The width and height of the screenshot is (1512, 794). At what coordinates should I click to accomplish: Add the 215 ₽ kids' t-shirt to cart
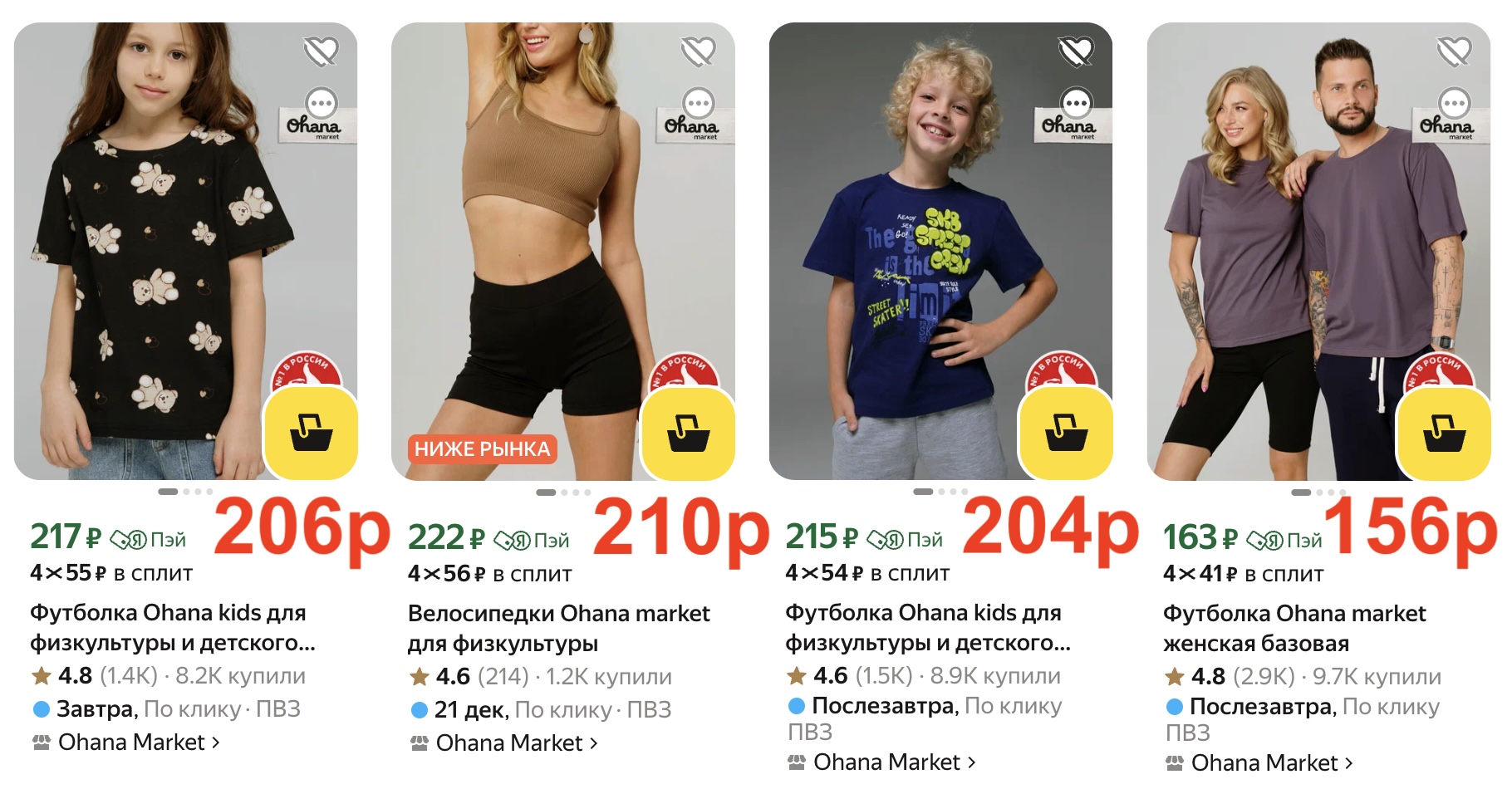[x=1066, y=433]
